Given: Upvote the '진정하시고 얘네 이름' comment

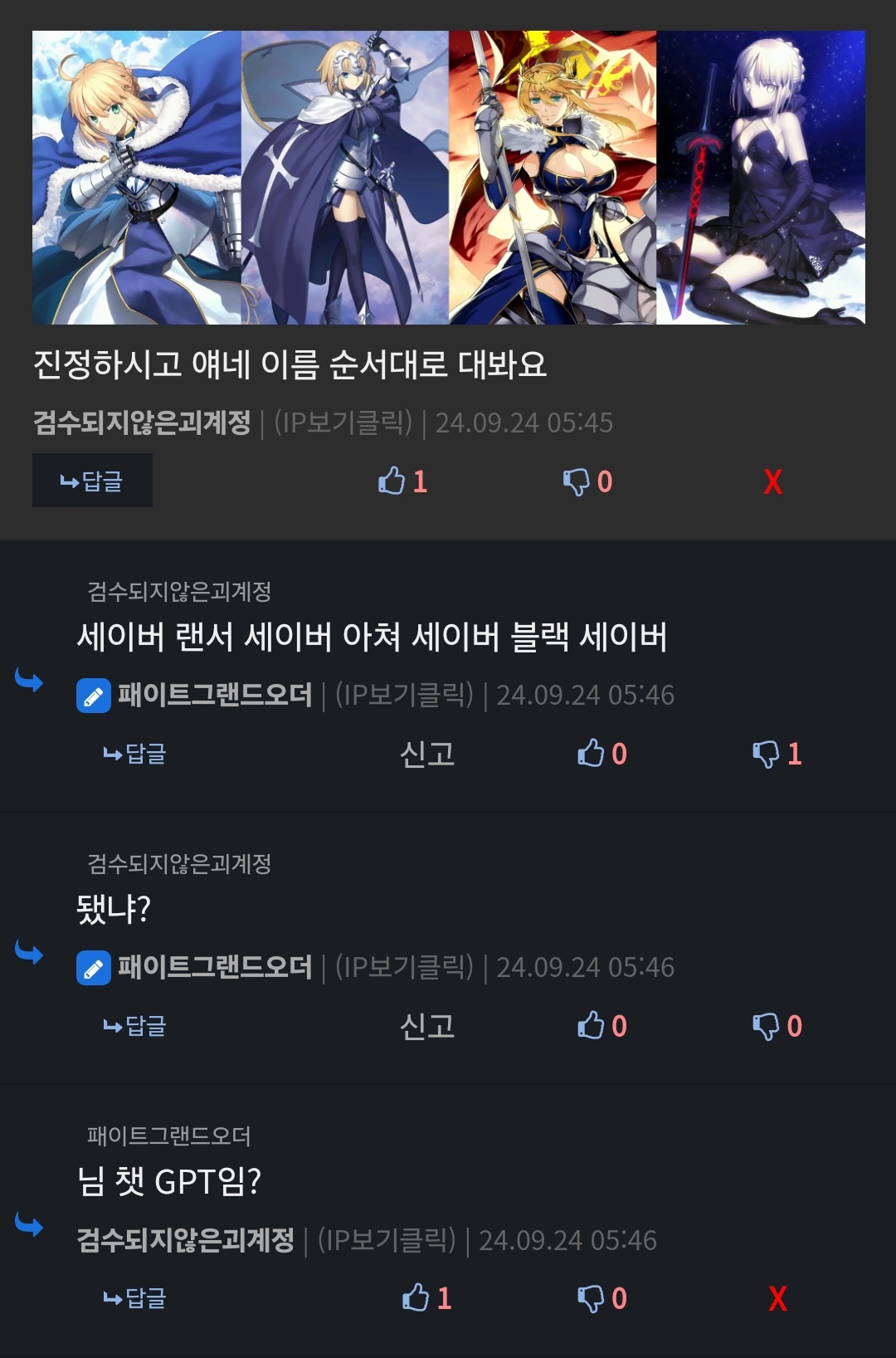Looking at the screenshot, I should [x=402, y=481].
